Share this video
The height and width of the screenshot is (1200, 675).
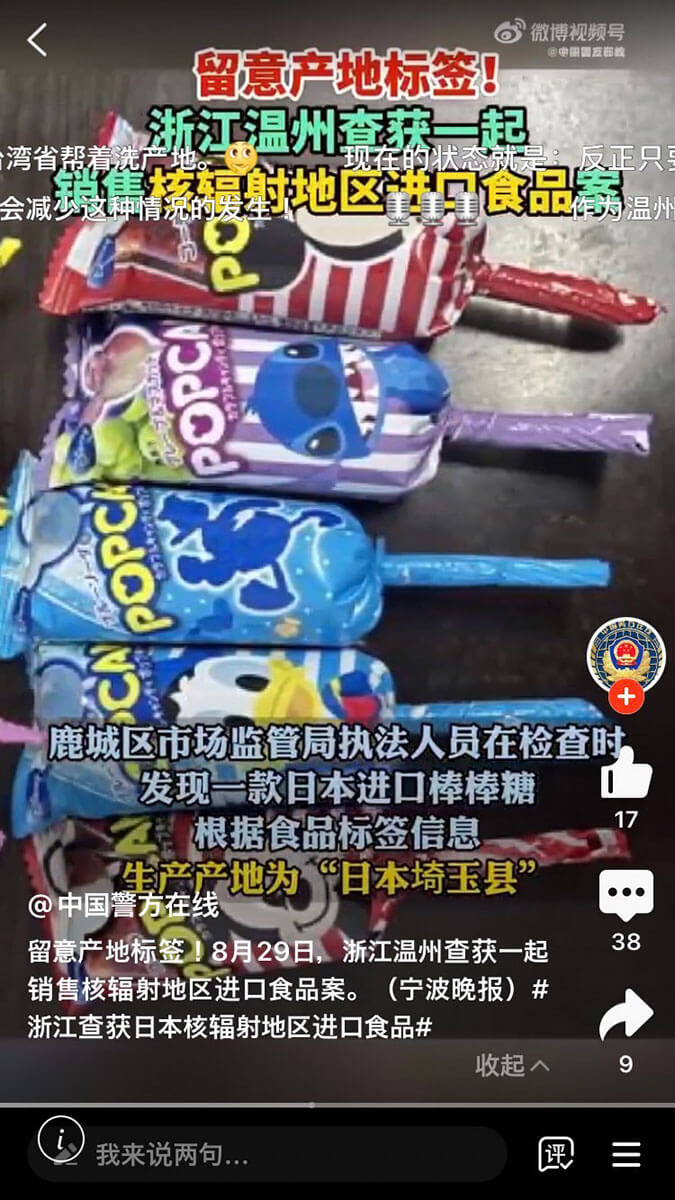click(x=626, y=1016)
